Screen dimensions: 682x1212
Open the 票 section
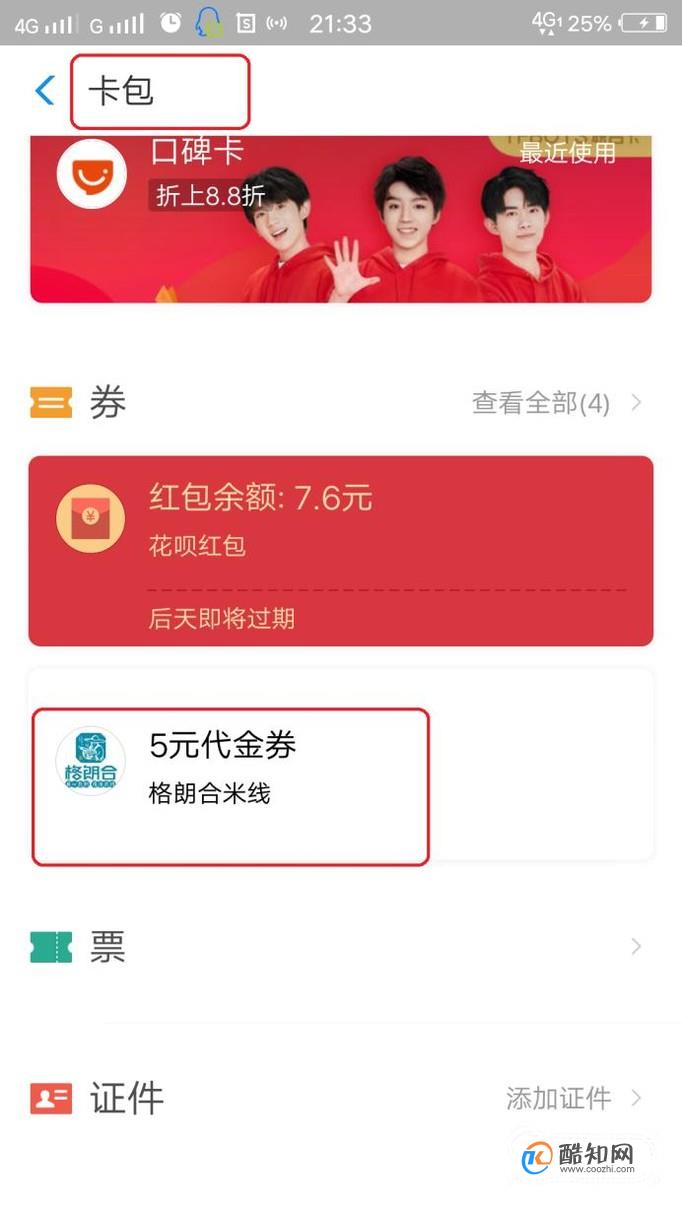click(x=340, y=946)
